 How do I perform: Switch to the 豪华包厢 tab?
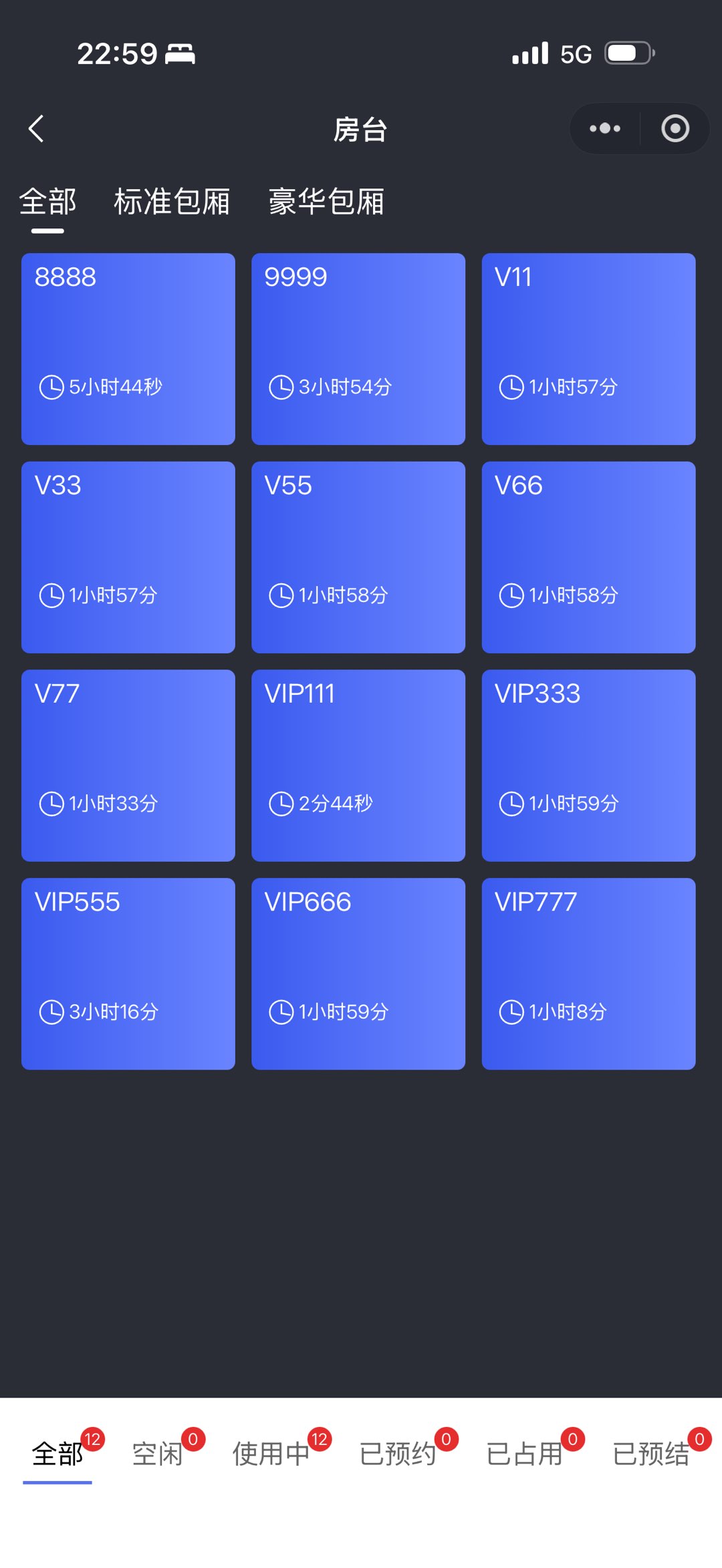pos(326,202)
